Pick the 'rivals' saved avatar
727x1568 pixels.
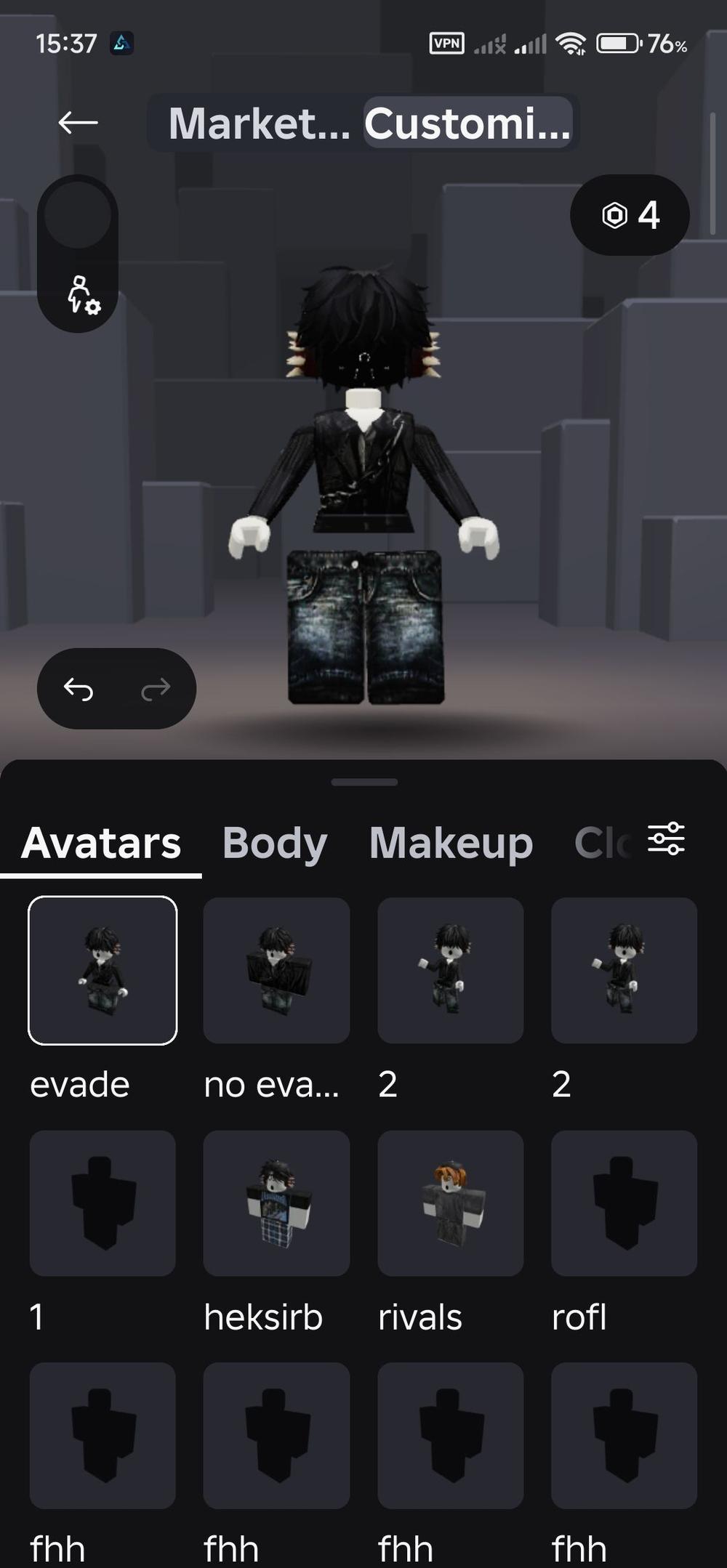tap(450, 1203)
